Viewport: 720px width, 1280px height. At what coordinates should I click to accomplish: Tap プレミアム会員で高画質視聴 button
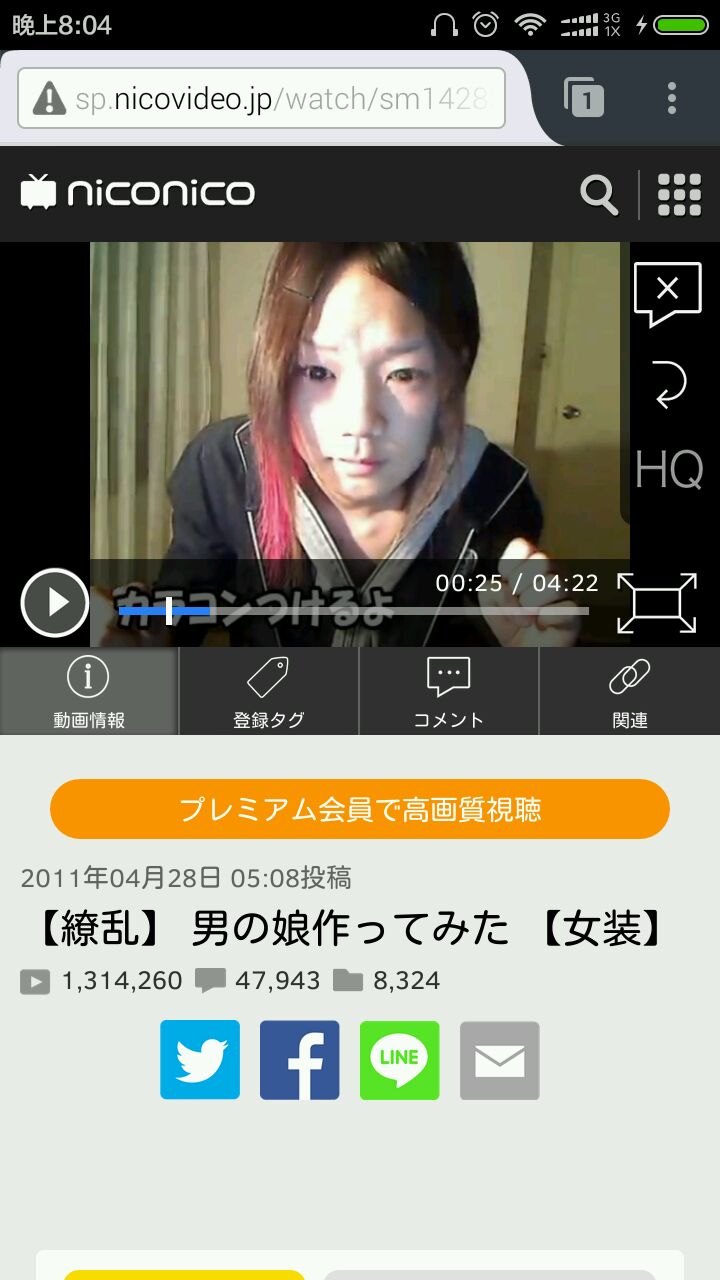(360, 809)
